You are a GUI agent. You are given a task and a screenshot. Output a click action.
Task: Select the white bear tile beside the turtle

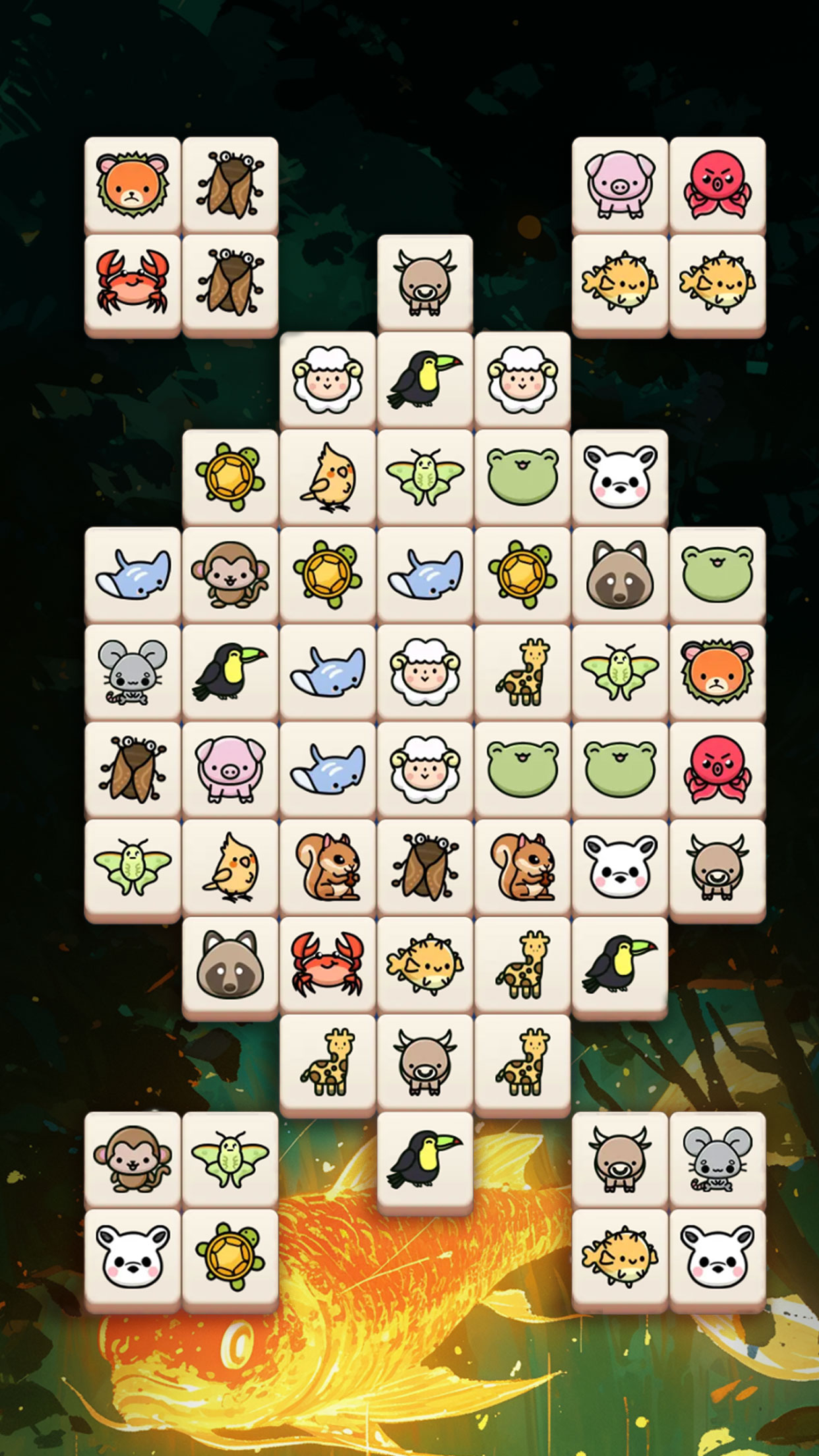pyautogui.click(x=132, y=1257)
